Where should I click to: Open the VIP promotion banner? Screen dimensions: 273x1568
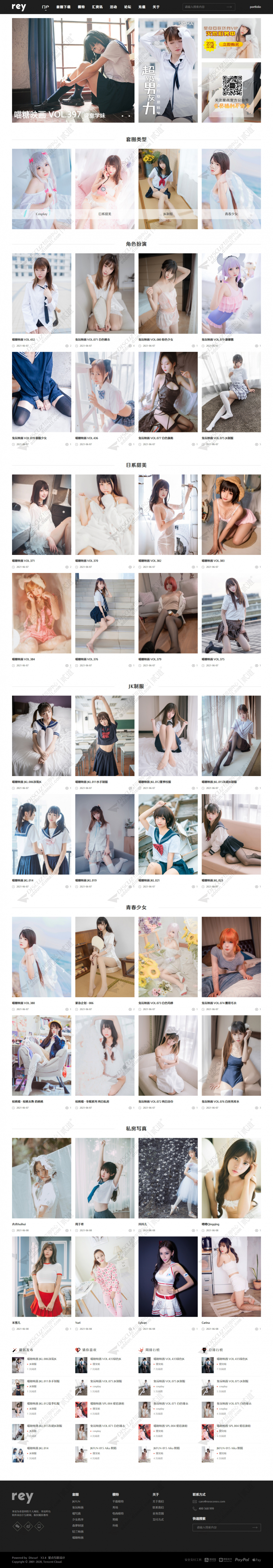(231, 38)
